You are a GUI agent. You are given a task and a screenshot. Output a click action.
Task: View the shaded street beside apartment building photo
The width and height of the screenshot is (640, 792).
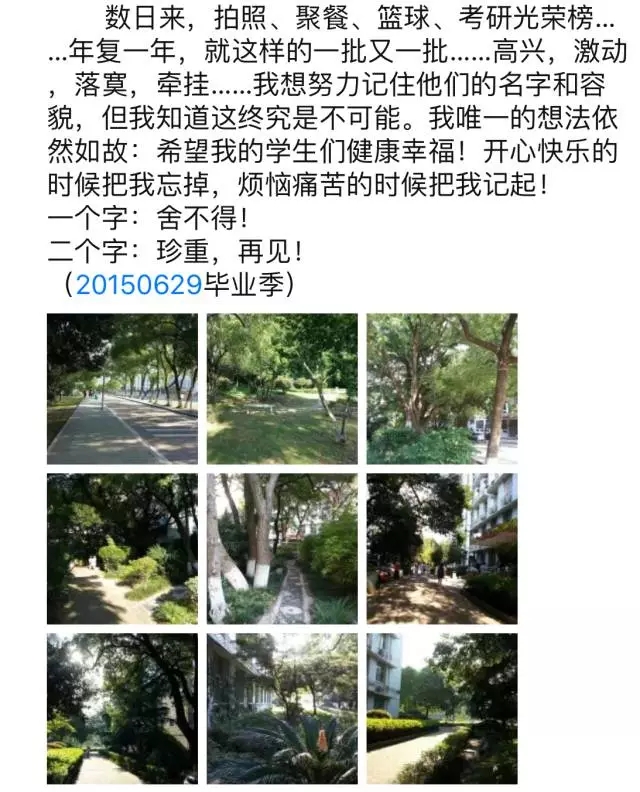[442, 548]
